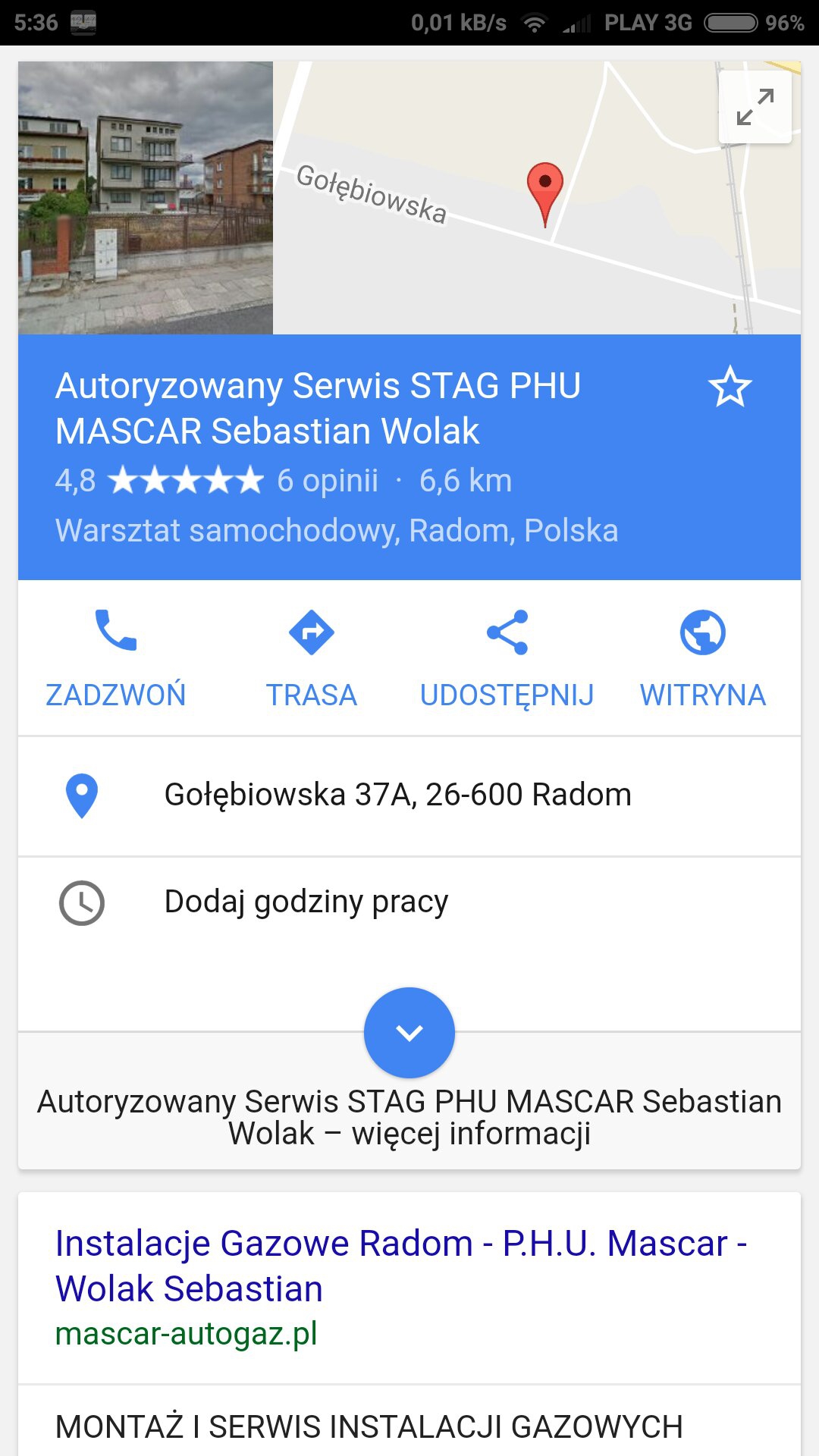View the street photo of the building
The width and height of the screenshot is (819, 1456).
[146, 198]
